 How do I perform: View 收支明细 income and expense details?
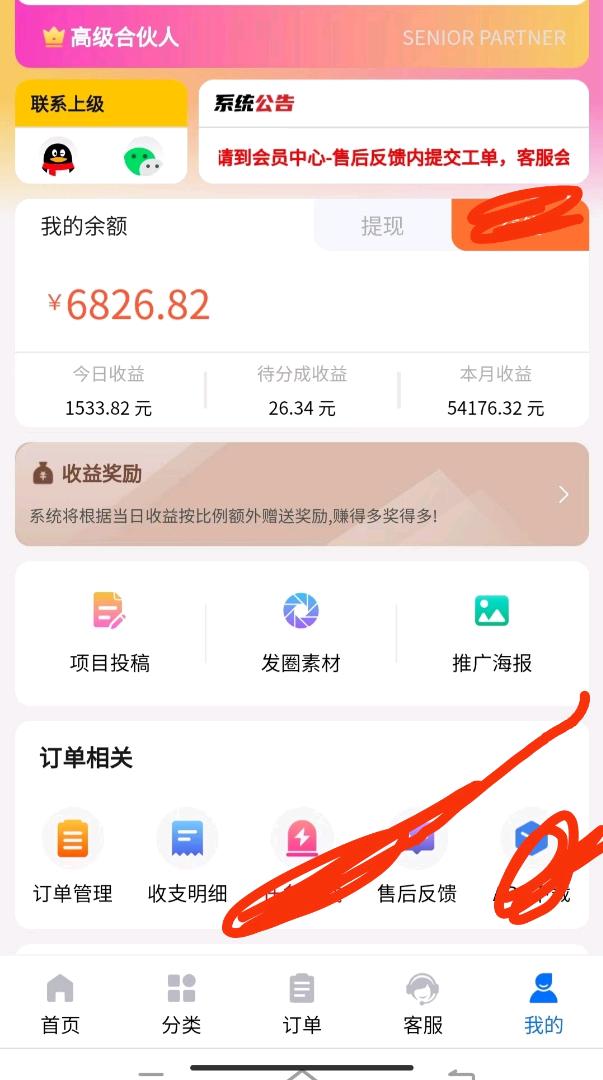click(187, 857)
